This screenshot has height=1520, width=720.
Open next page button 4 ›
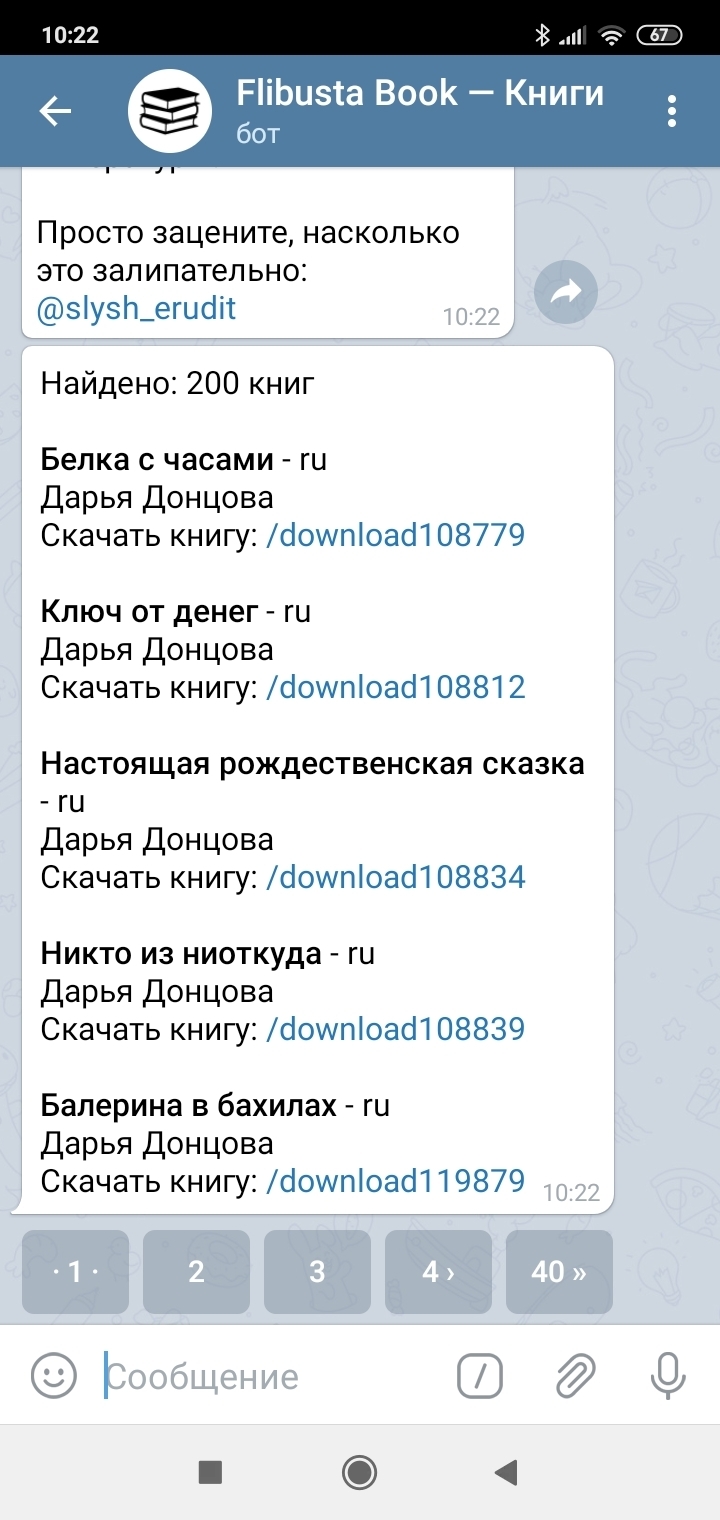(438, 1271)
